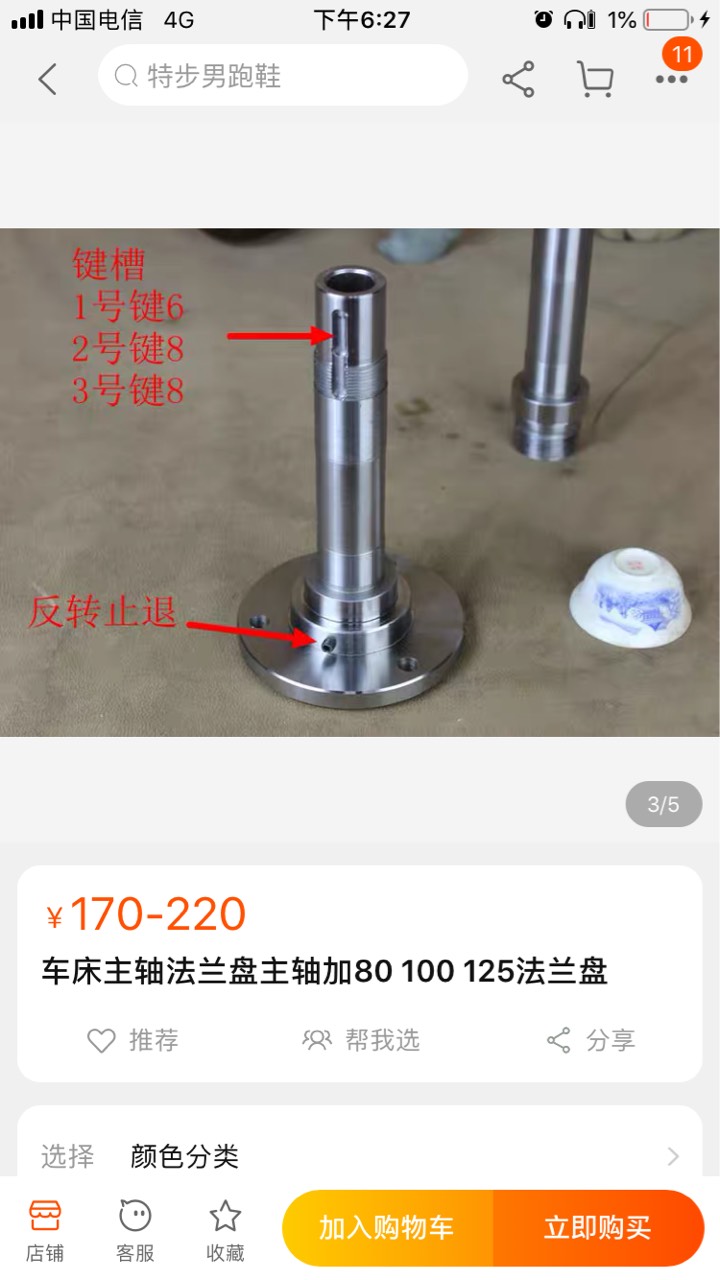Open the product photo in full view
The height and width of the screenshot is (1280, 720).
(x=360, y=482)
